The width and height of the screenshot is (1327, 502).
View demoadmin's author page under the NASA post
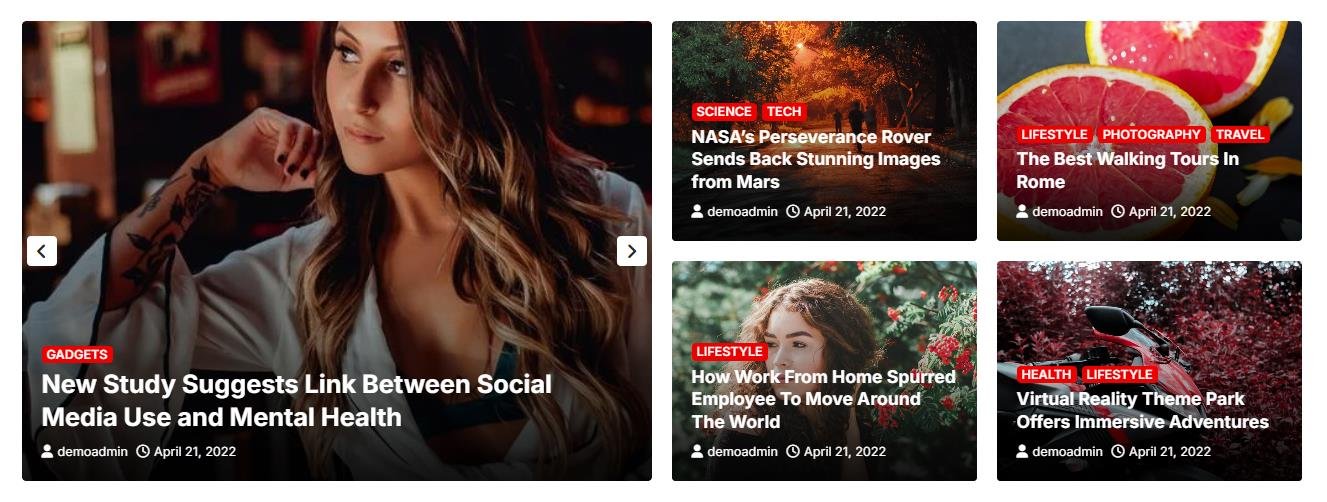click(x=742, y=211)
